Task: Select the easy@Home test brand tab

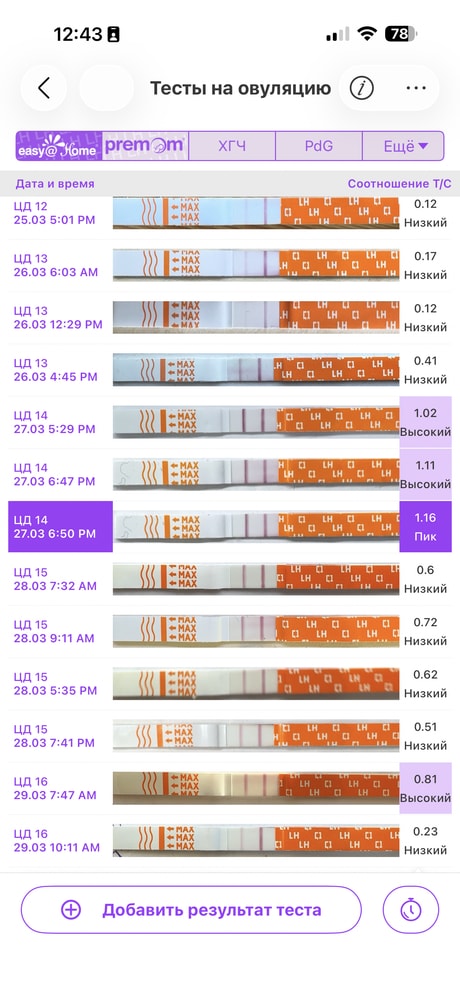Action: point(58,146)
